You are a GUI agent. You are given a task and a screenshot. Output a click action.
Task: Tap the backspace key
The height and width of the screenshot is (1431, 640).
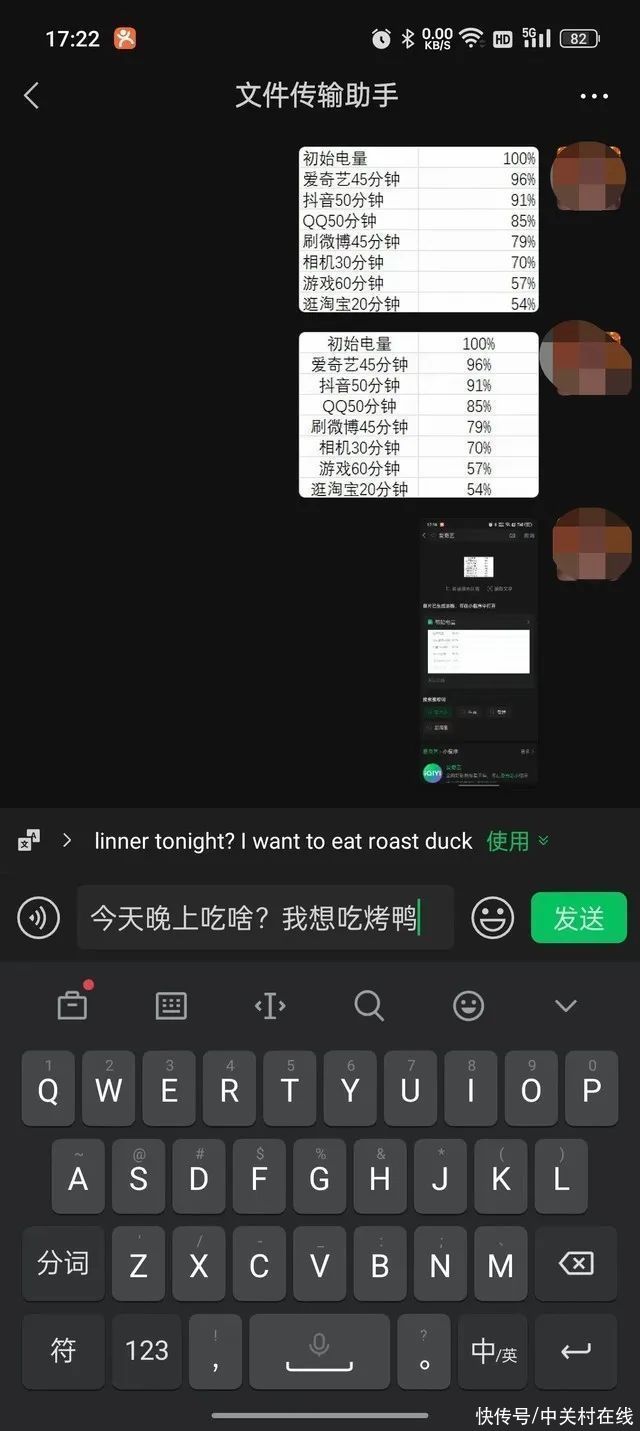click(576, 1264)
